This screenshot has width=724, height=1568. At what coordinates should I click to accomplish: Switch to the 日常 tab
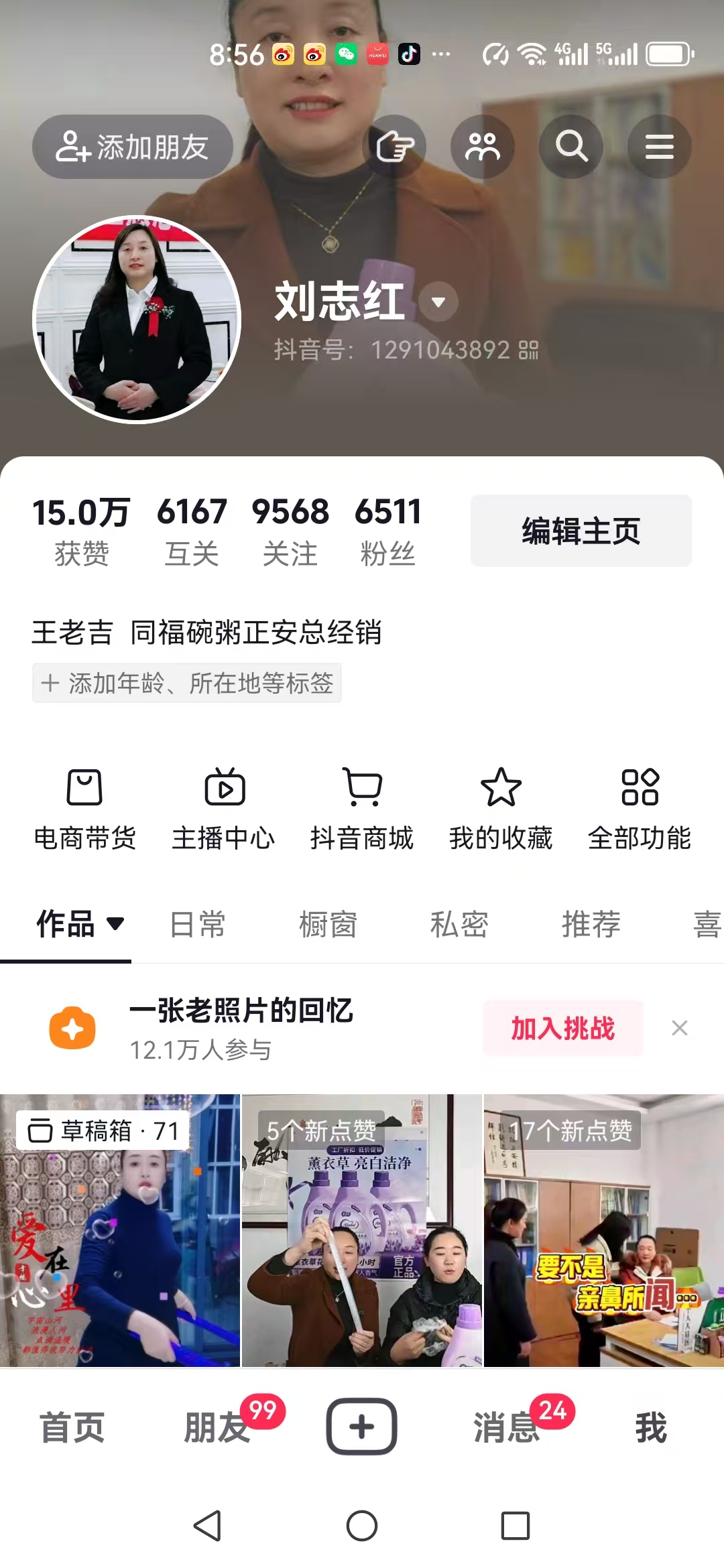197,924
